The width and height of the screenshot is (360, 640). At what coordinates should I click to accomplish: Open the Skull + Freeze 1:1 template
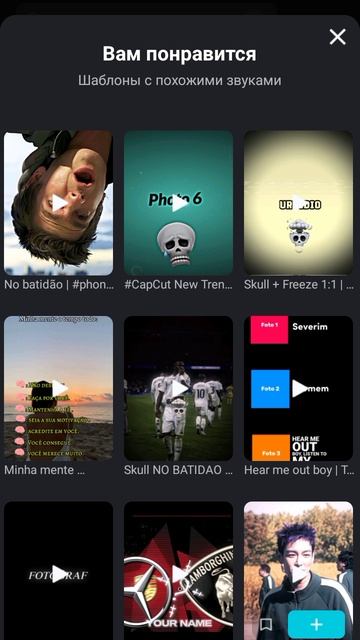pyautogui.click(x=298, y=203)
